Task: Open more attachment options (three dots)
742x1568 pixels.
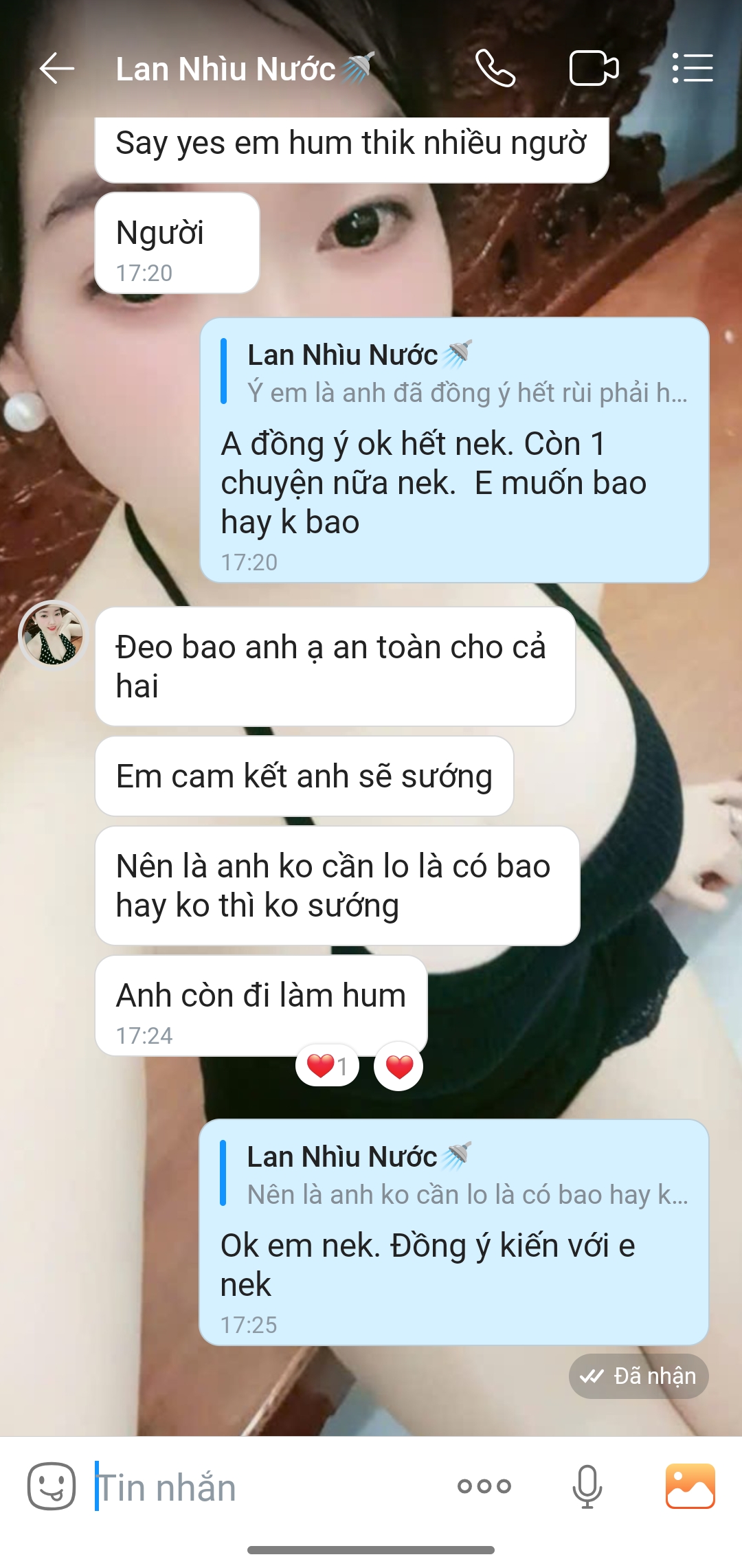Action: click(484, 1486)
